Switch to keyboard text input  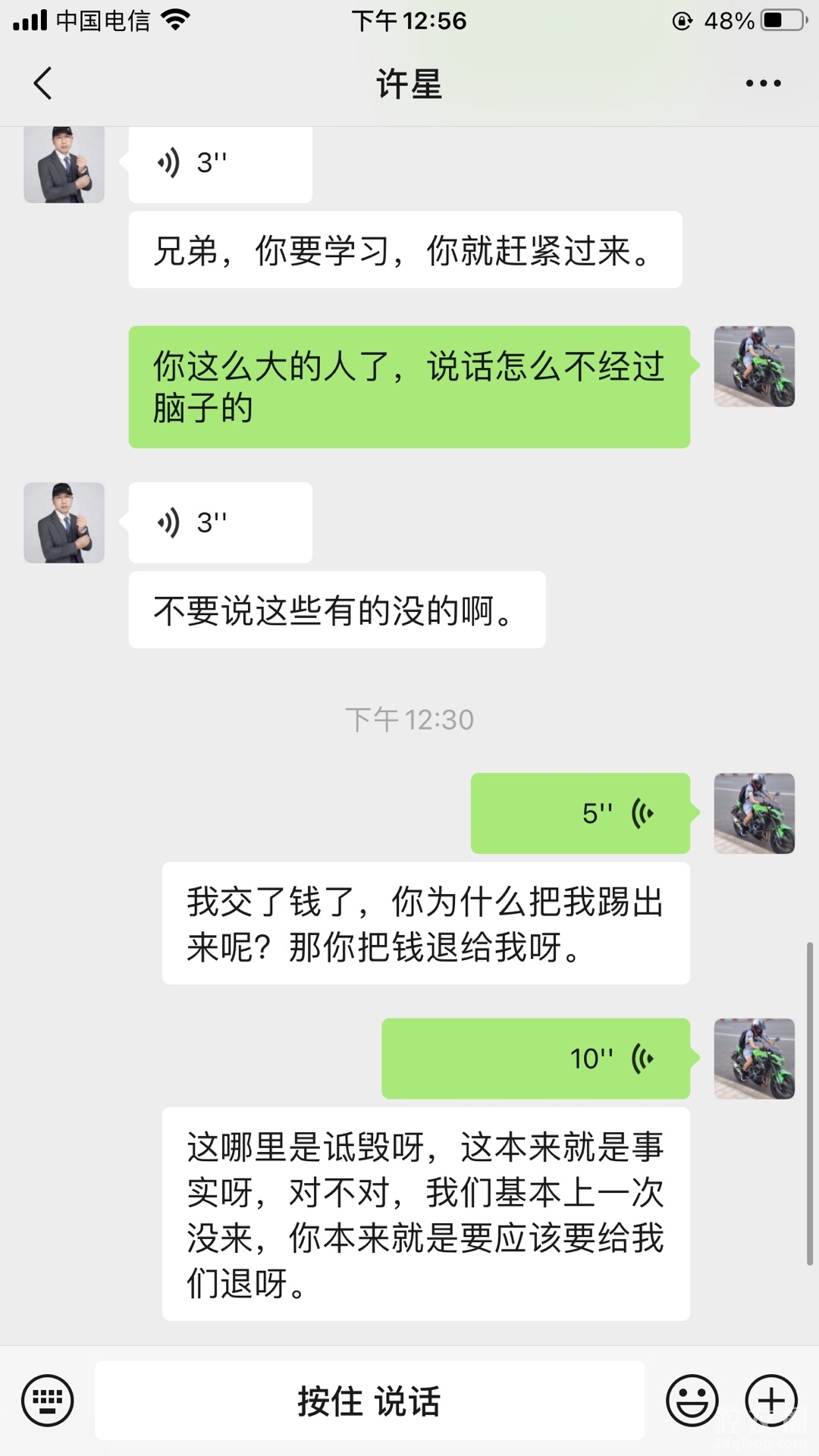pos(48,1401)
